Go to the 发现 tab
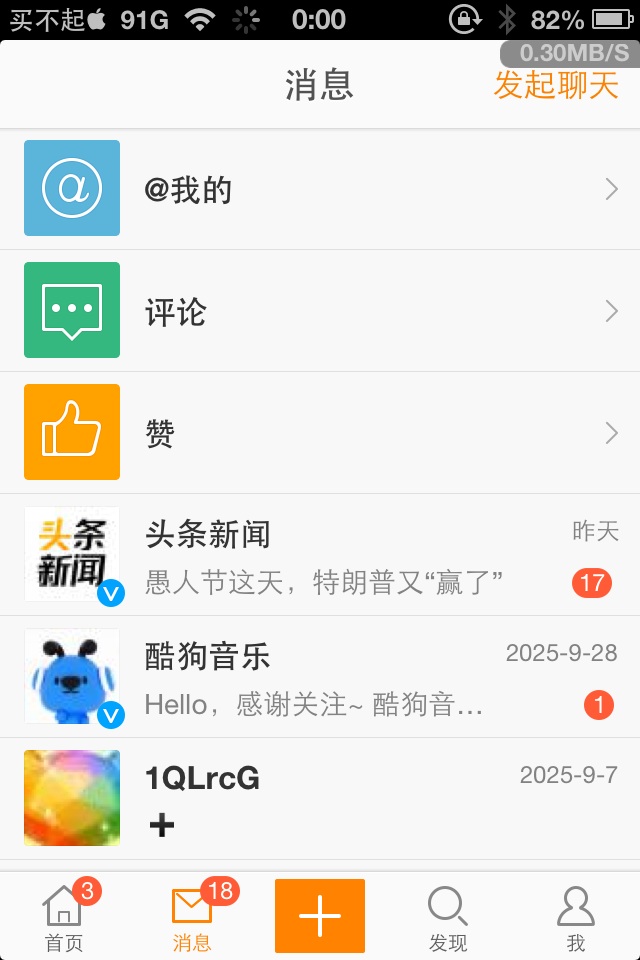Screen dimensions: 640x960 [x=448, y=917]
